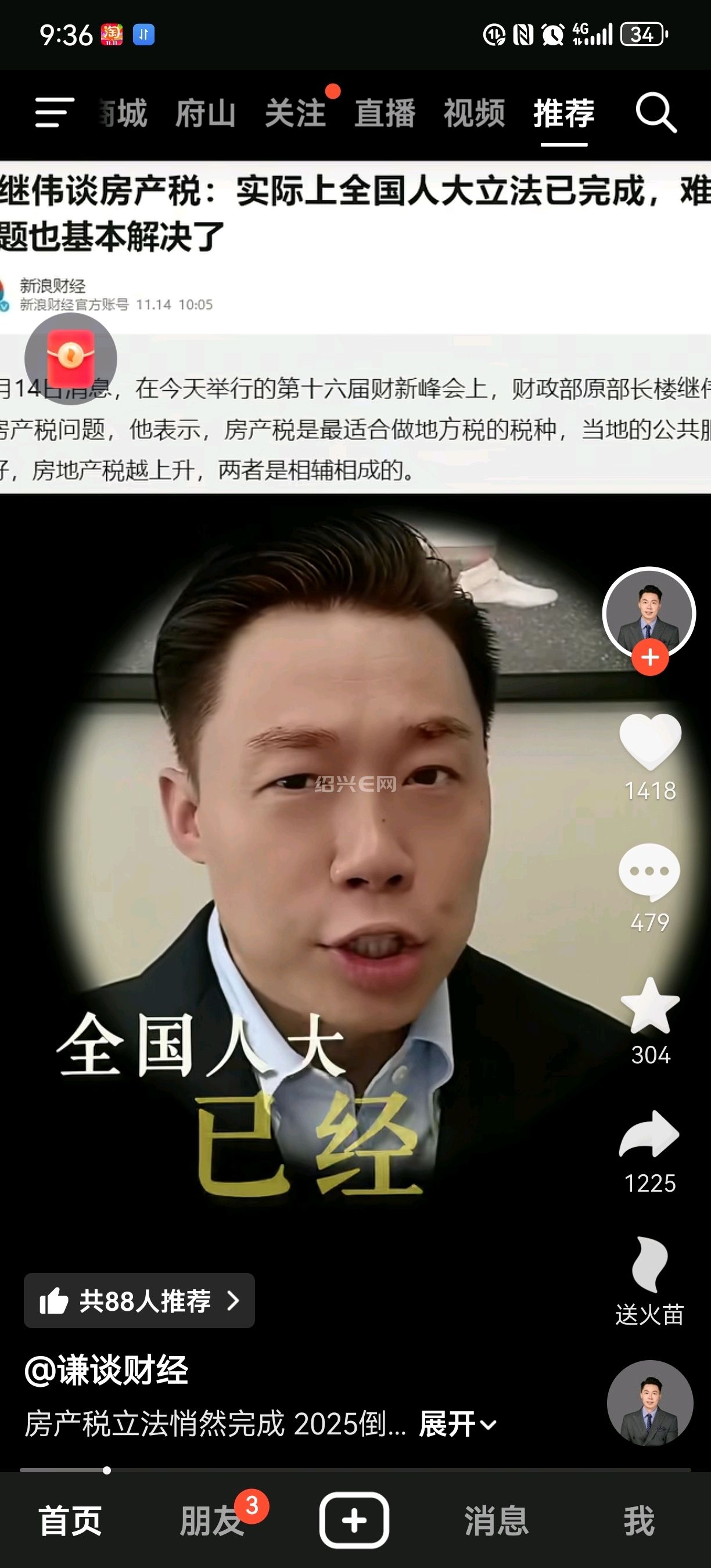Share the video with the arrow icon
711x1568 pixels.
(x=649, y=1135)
